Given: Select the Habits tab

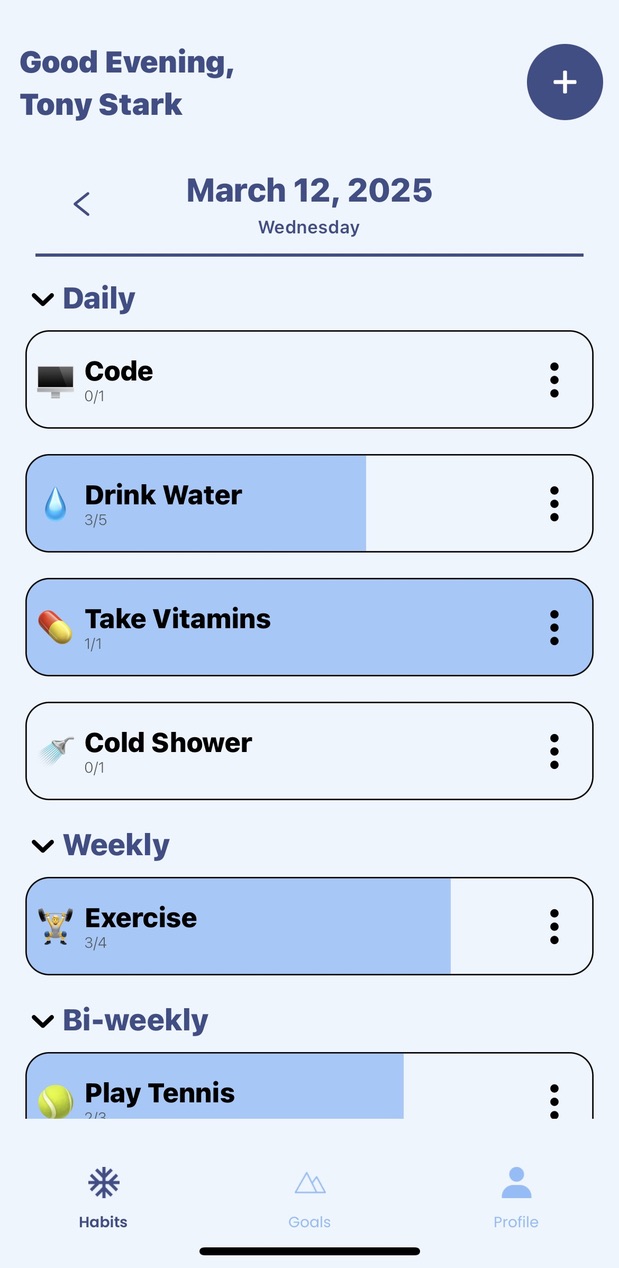Looking at the screenshot, I should click(104, 1198).
